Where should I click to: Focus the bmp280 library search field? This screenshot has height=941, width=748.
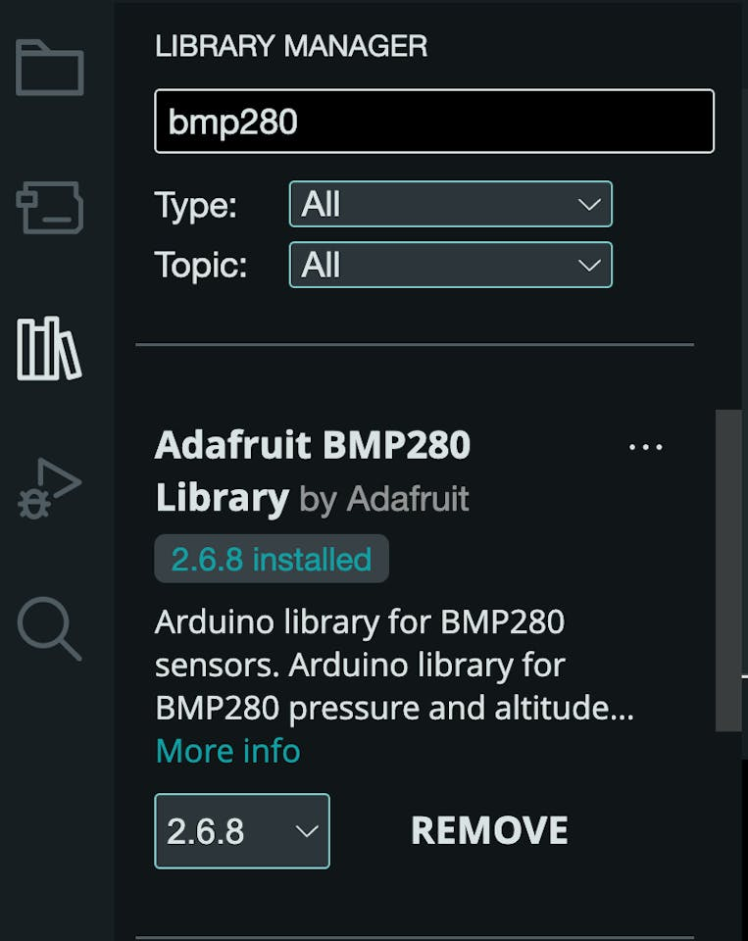434,122
